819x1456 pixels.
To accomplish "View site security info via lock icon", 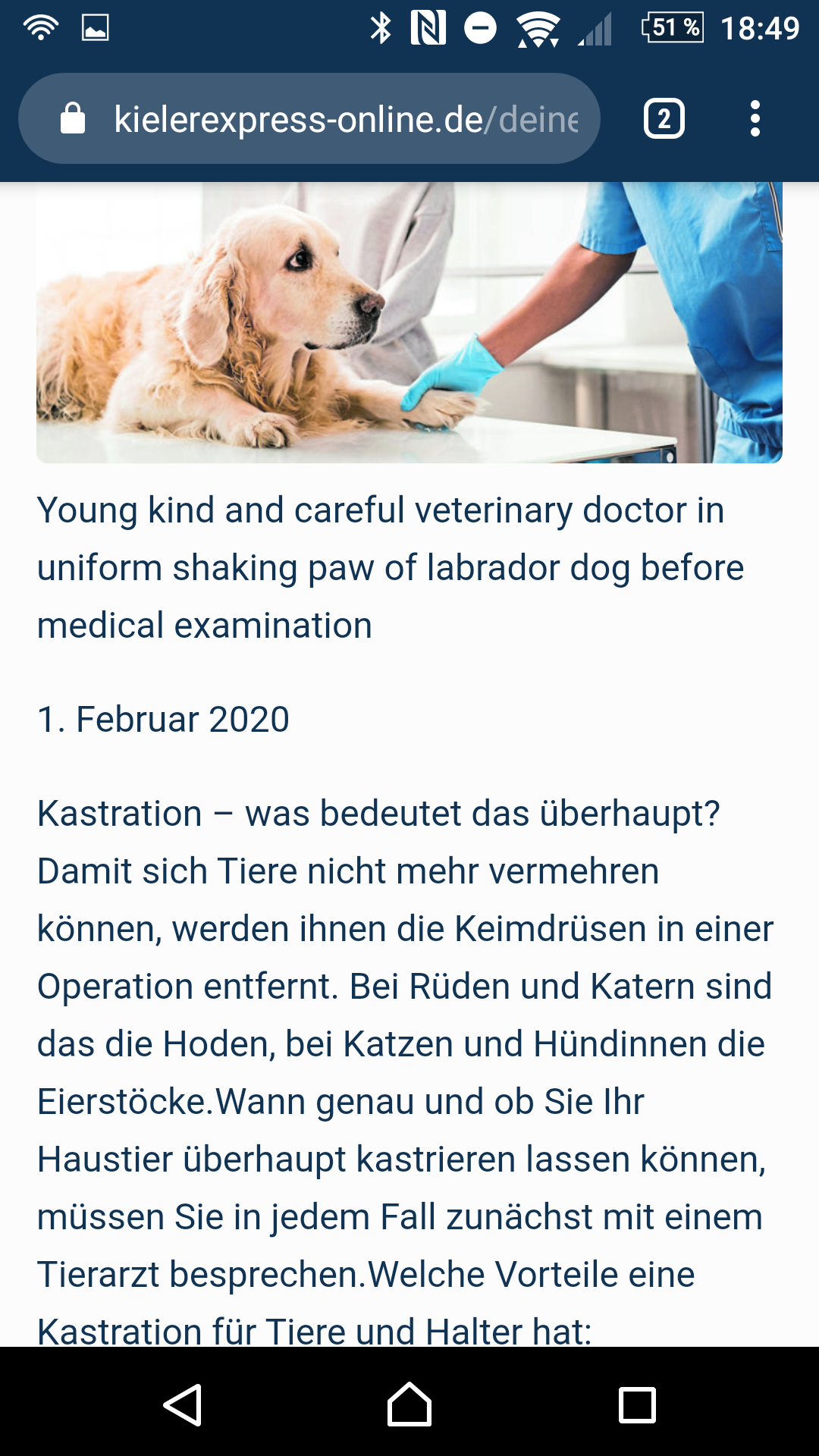I will click(x=73, y=118).
